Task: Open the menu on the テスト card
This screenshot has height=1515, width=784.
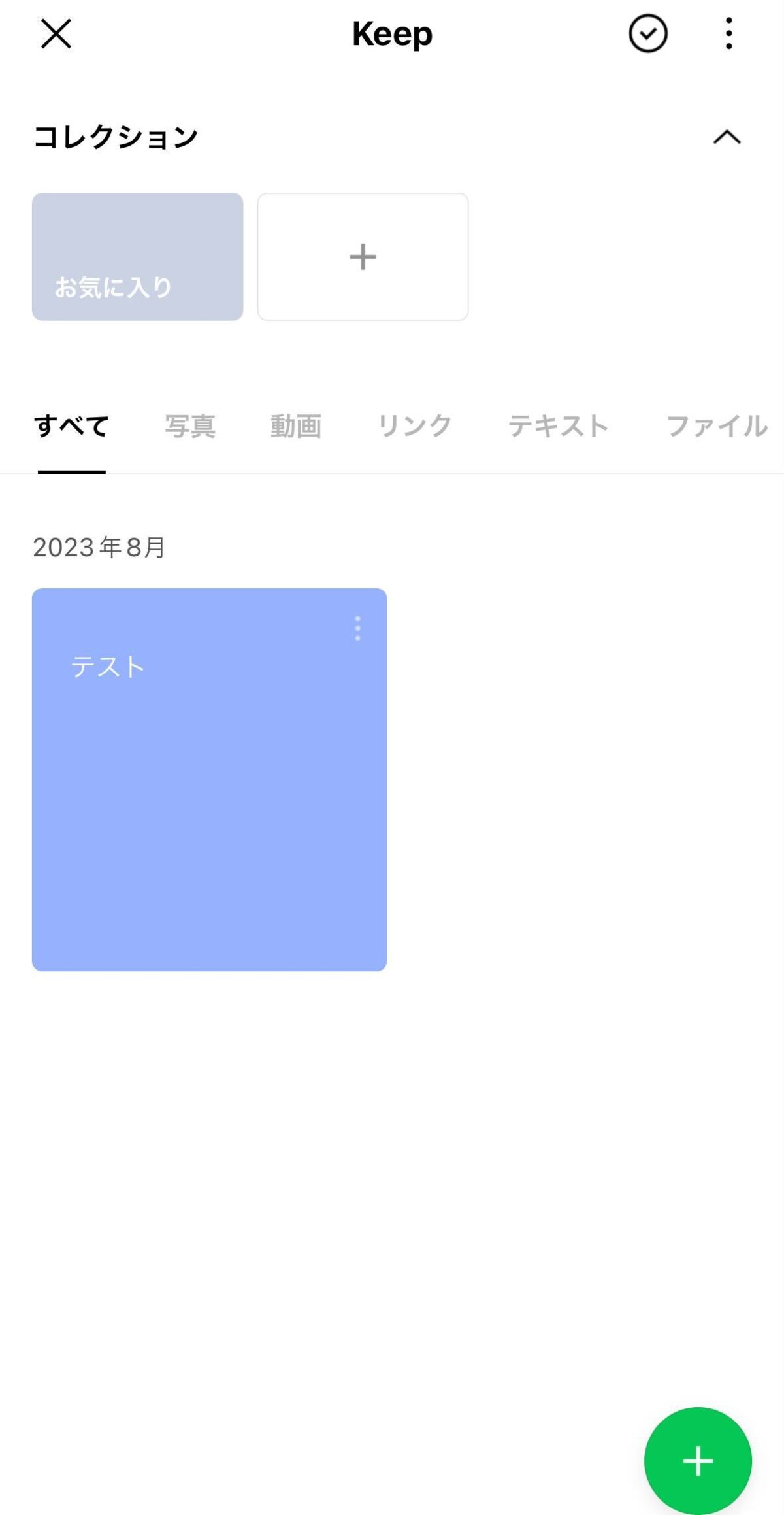Action: [357, 628]
